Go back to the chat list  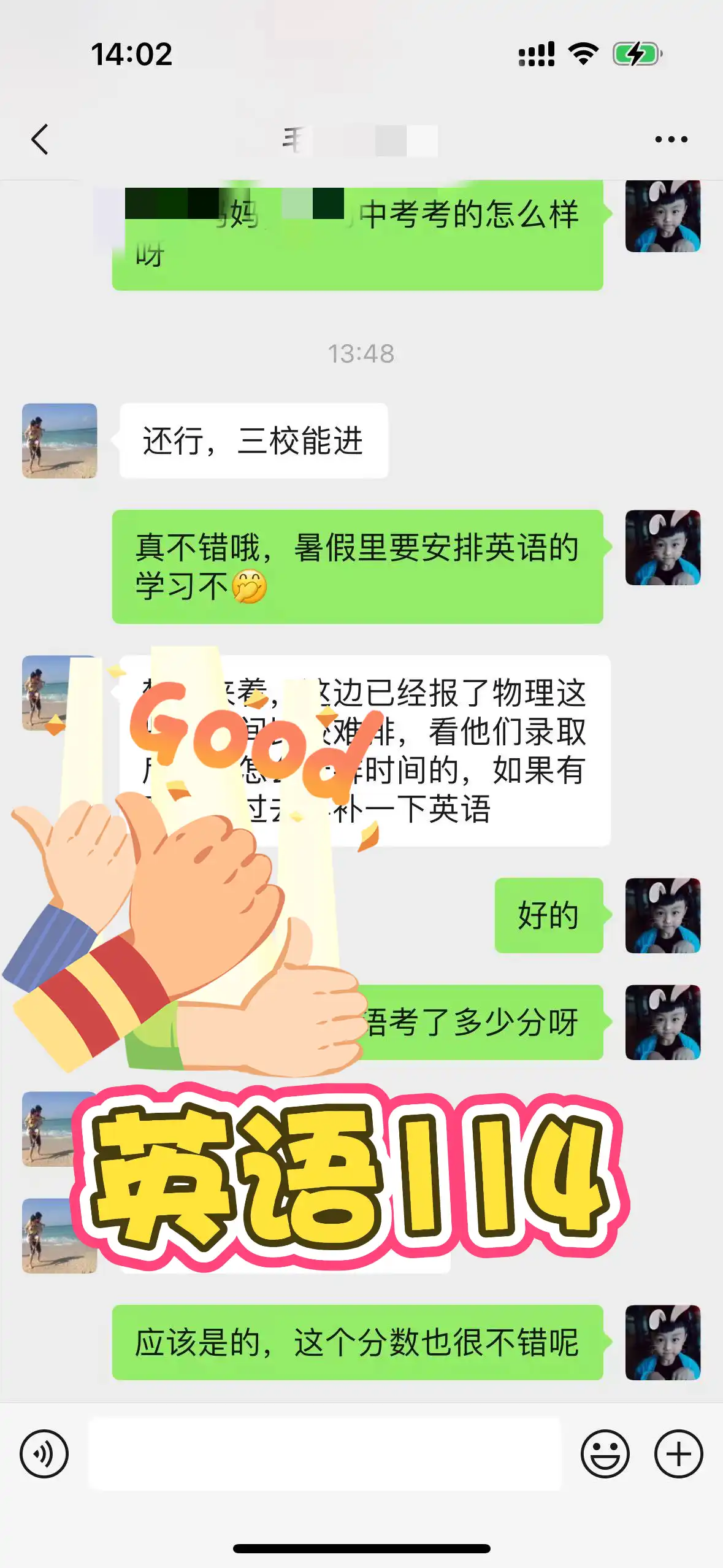tap(40, 139)
